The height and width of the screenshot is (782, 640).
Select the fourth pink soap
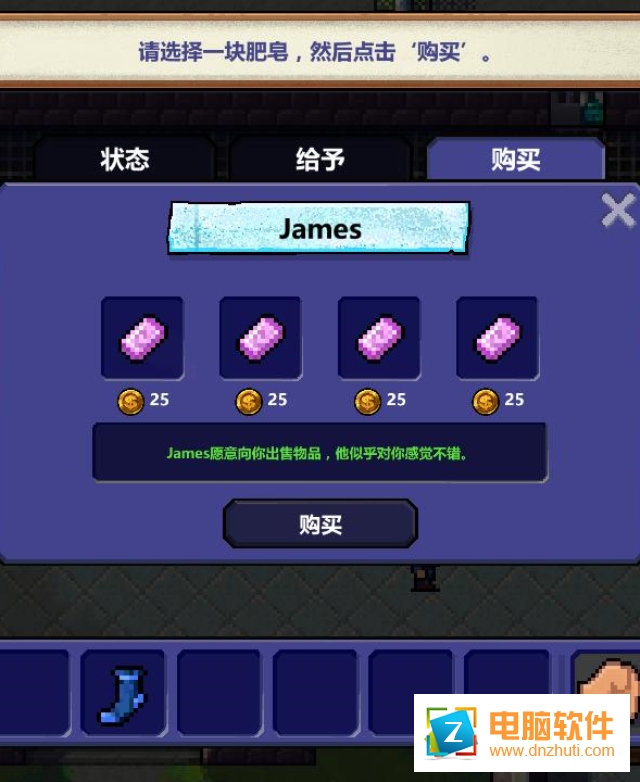(497, 338)
